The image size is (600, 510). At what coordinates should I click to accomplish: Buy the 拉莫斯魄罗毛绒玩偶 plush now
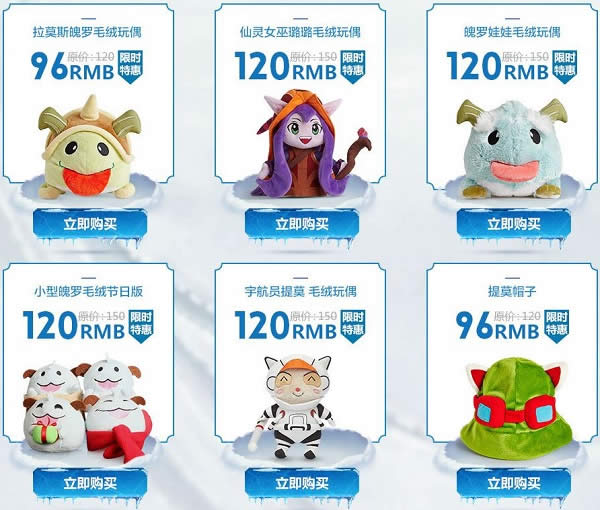(84, 225)
